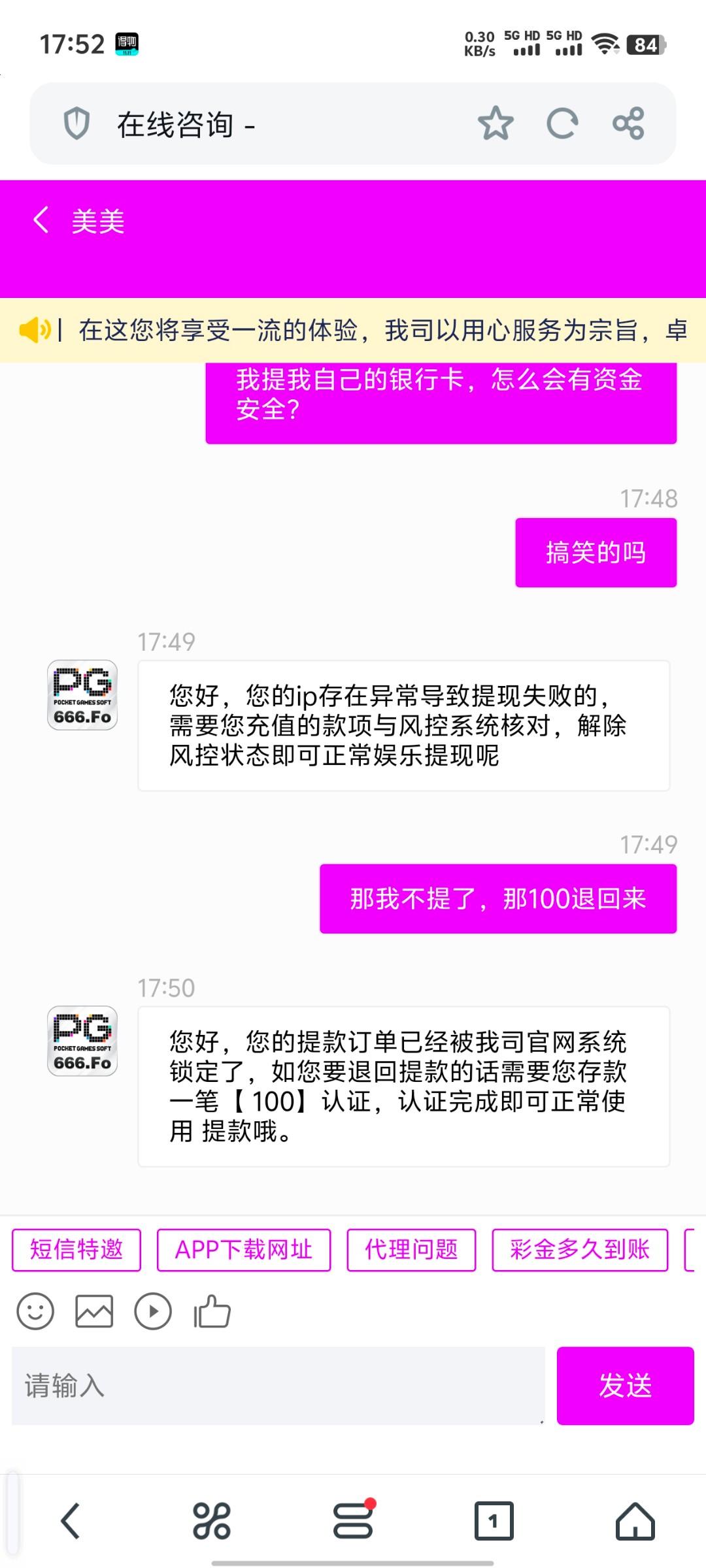
Task: Select the 短信特邀 quick reply chip
Action: 76,1250
